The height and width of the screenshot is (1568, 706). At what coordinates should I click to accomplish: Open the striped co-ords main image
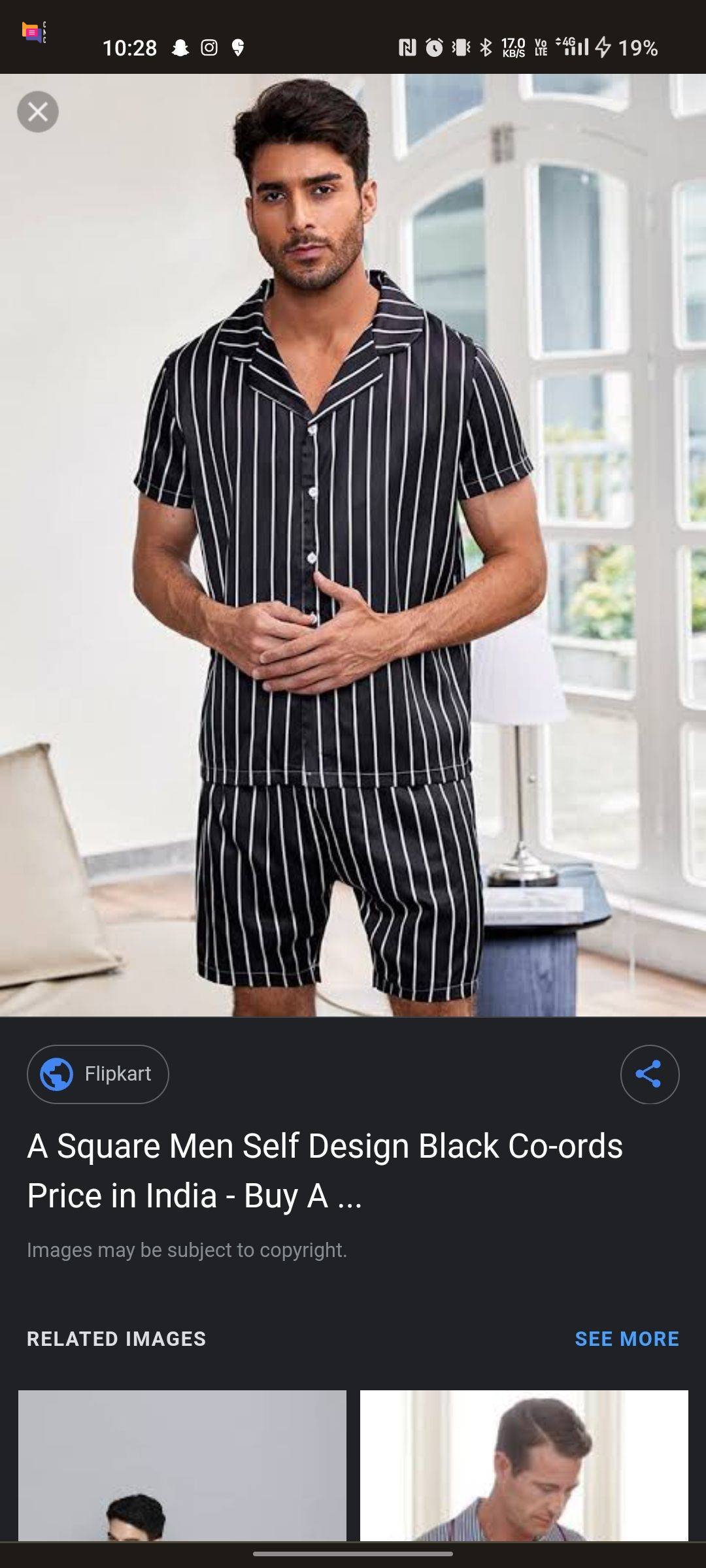click(x=353, y=545)
